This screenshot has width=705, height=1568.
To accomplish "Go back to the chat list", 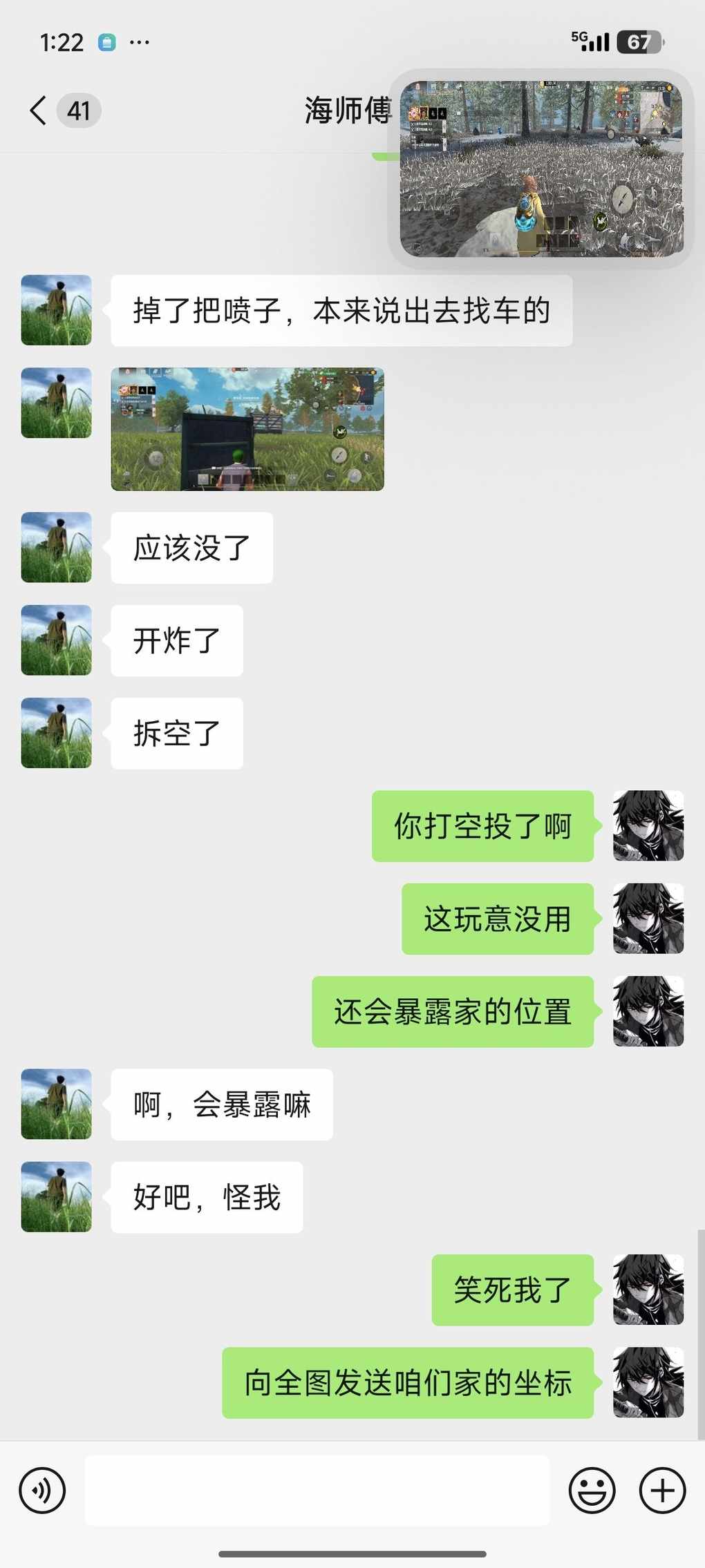I will [x=39, y=111].
